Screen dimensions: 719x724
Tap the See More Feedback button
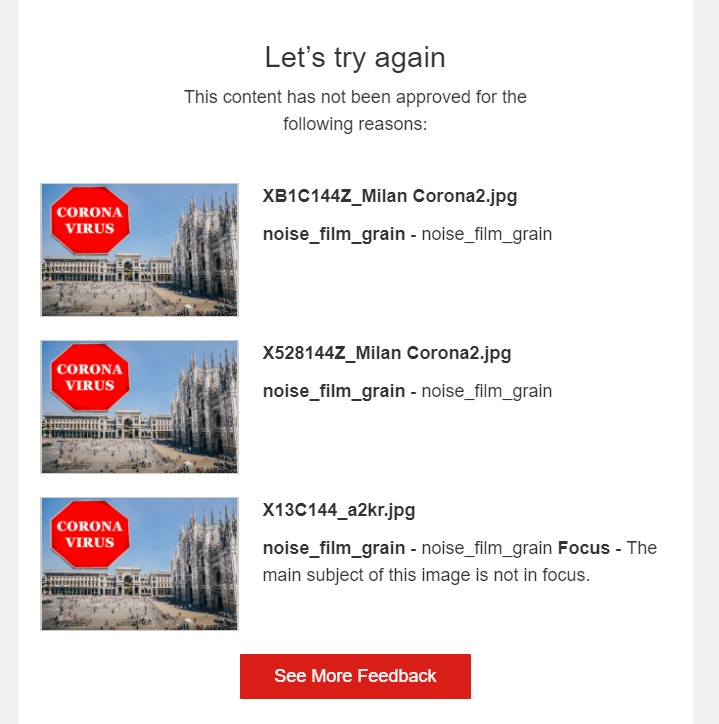tap(355, 676)
